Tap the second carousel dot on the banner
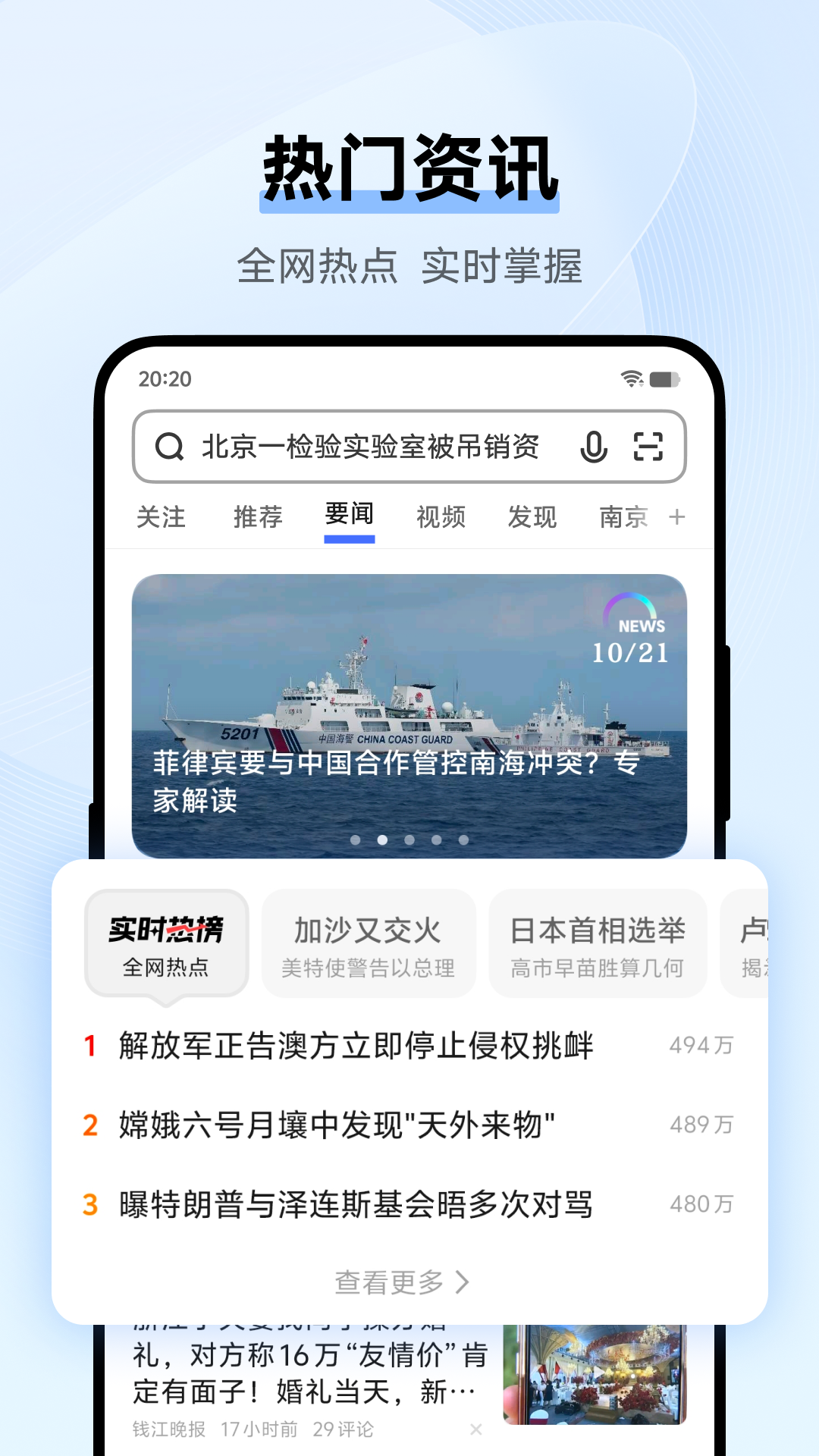This screenshot has width=819, height=1456. point(382,839)
